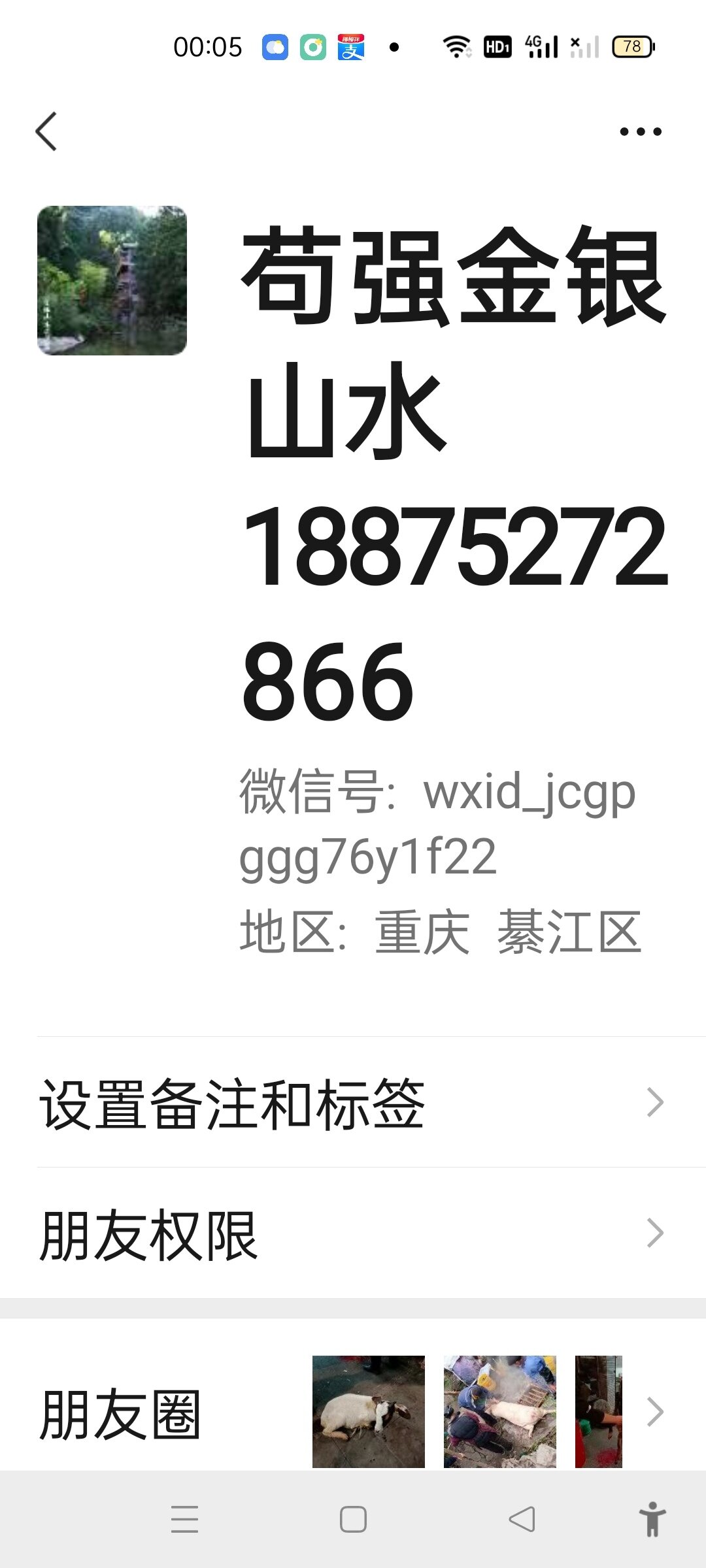Open the recent apps view

coord(184,1519)
